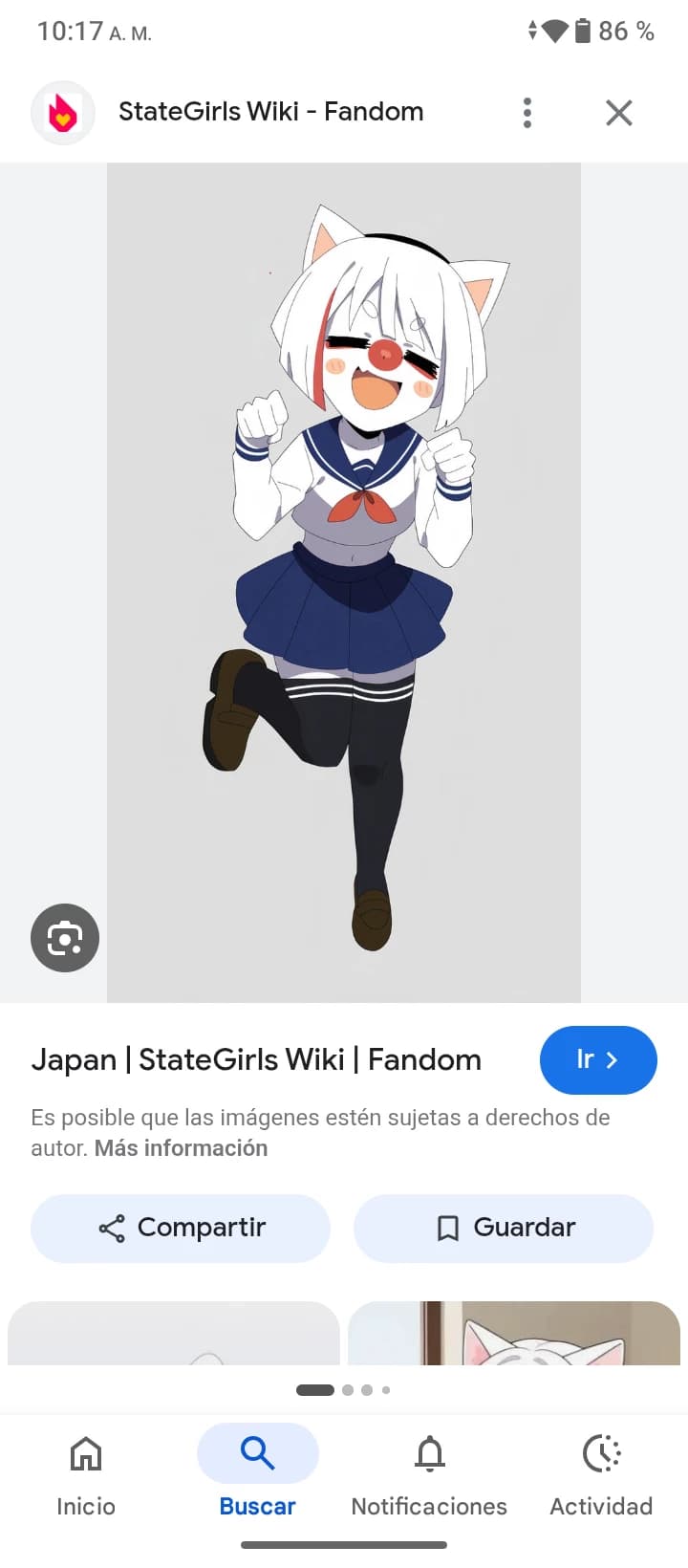
Task: Close the image viewer
Action: [x=619, y=113]
